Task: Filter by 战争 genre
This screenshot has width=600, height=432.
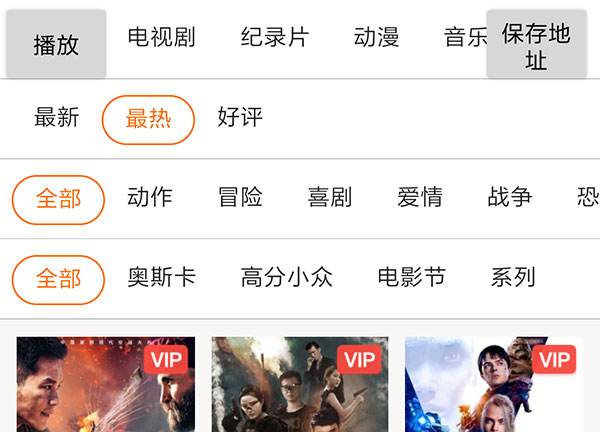Action: 510,197
